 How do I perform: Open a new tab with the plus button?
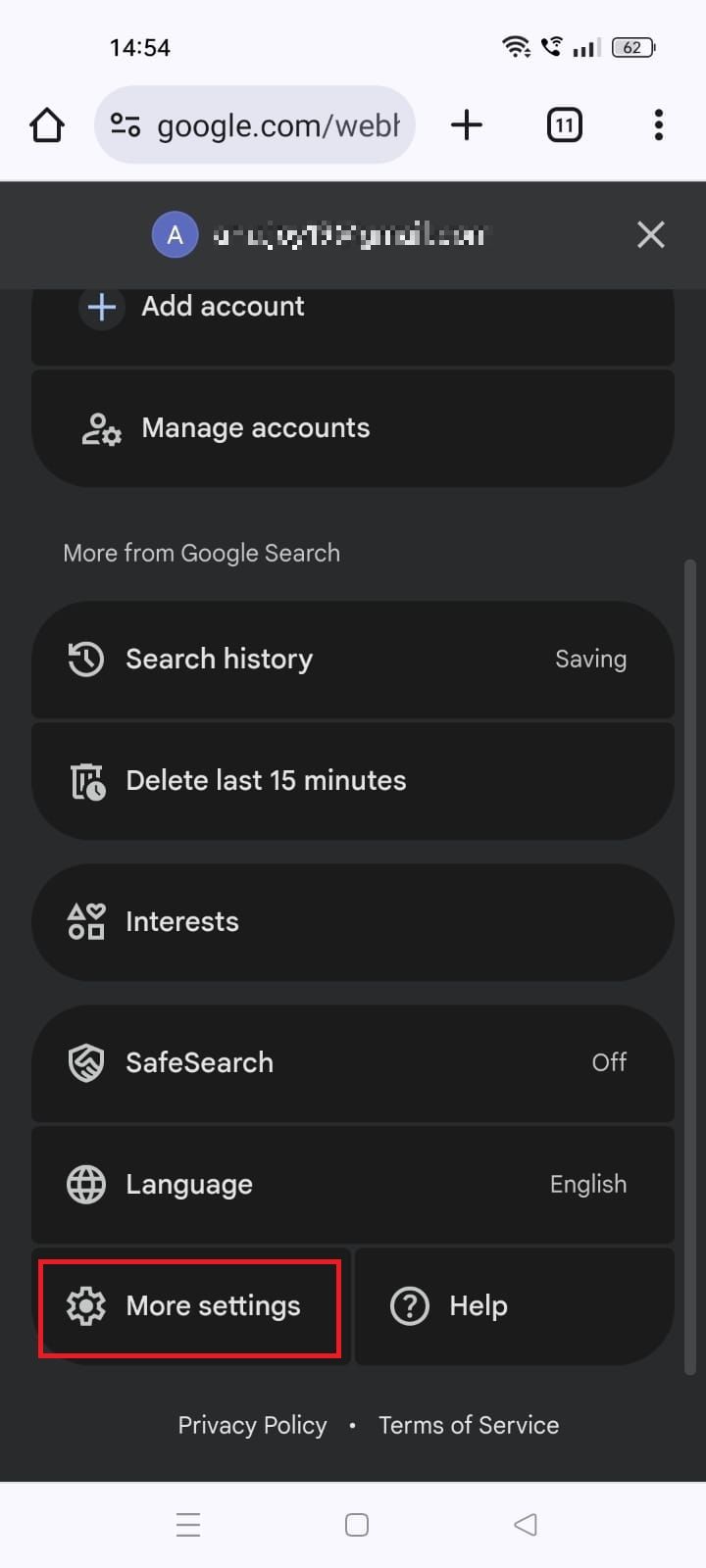pyautogui.click(x=467, y=124)
